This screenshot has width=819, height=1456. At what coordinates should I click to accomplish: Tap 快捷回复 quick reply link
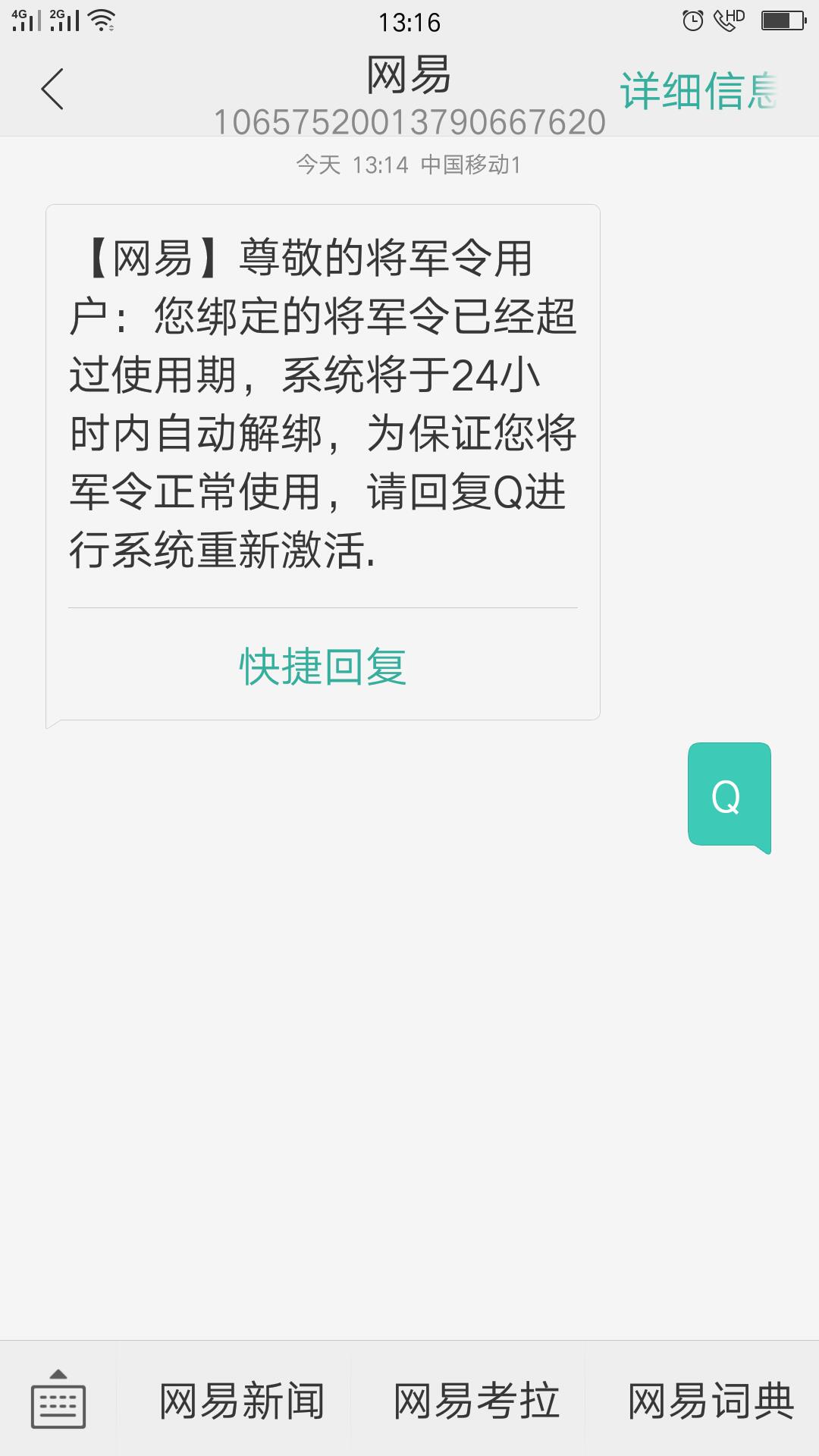(323, 667)
